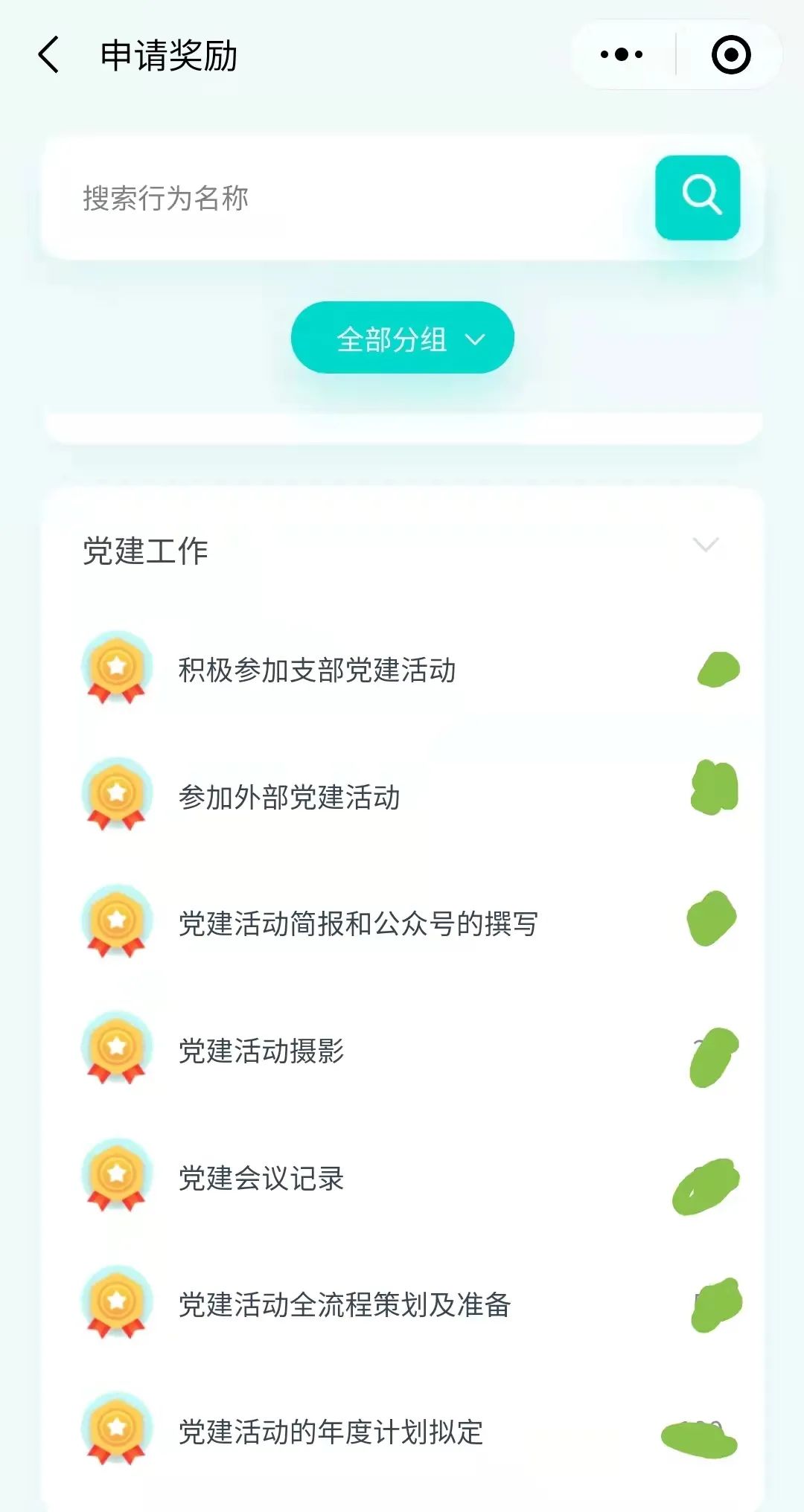Tap the teal search magnifier button
804x1512 pixels.
click(x=698, y=198)
